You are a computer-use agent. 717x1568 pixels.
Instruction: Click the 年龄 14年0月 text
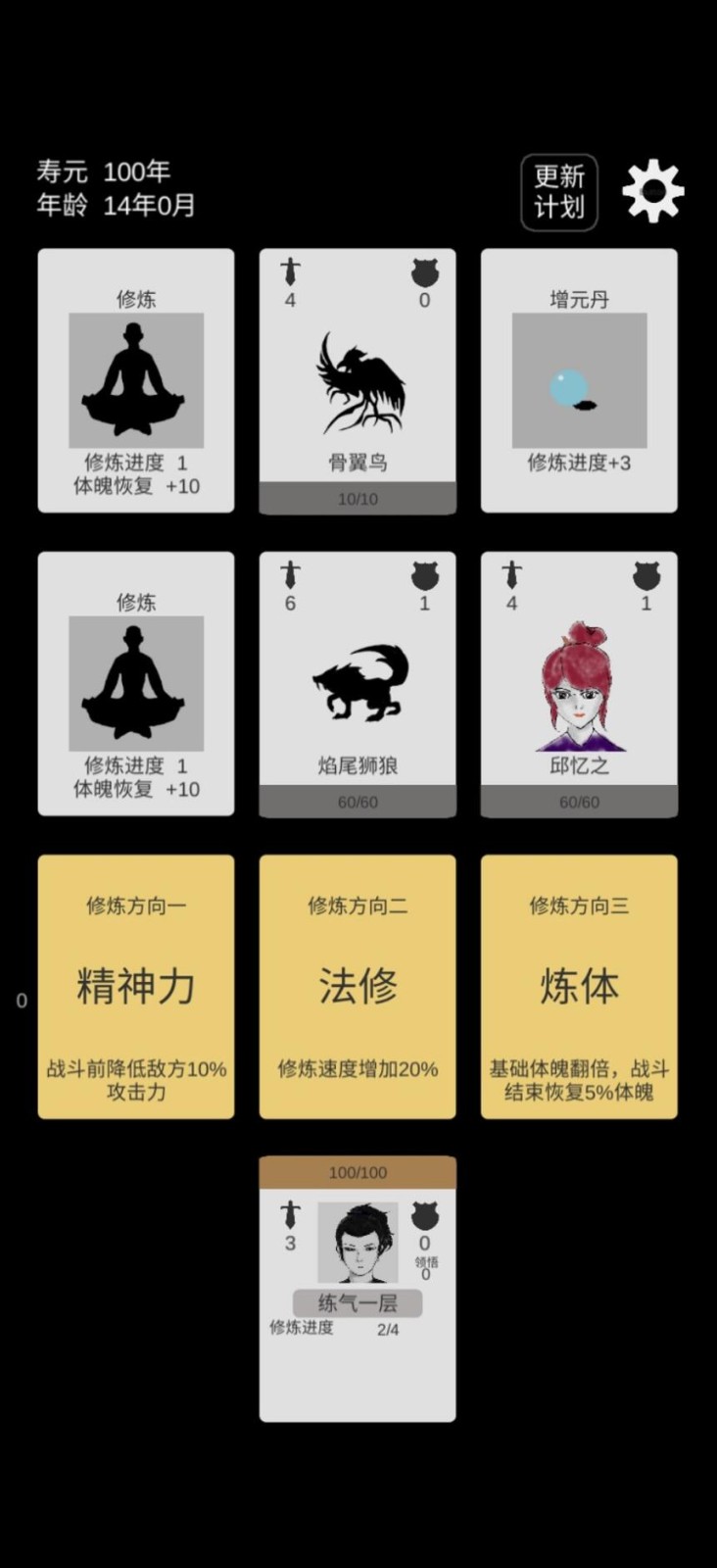click(113, 206)
